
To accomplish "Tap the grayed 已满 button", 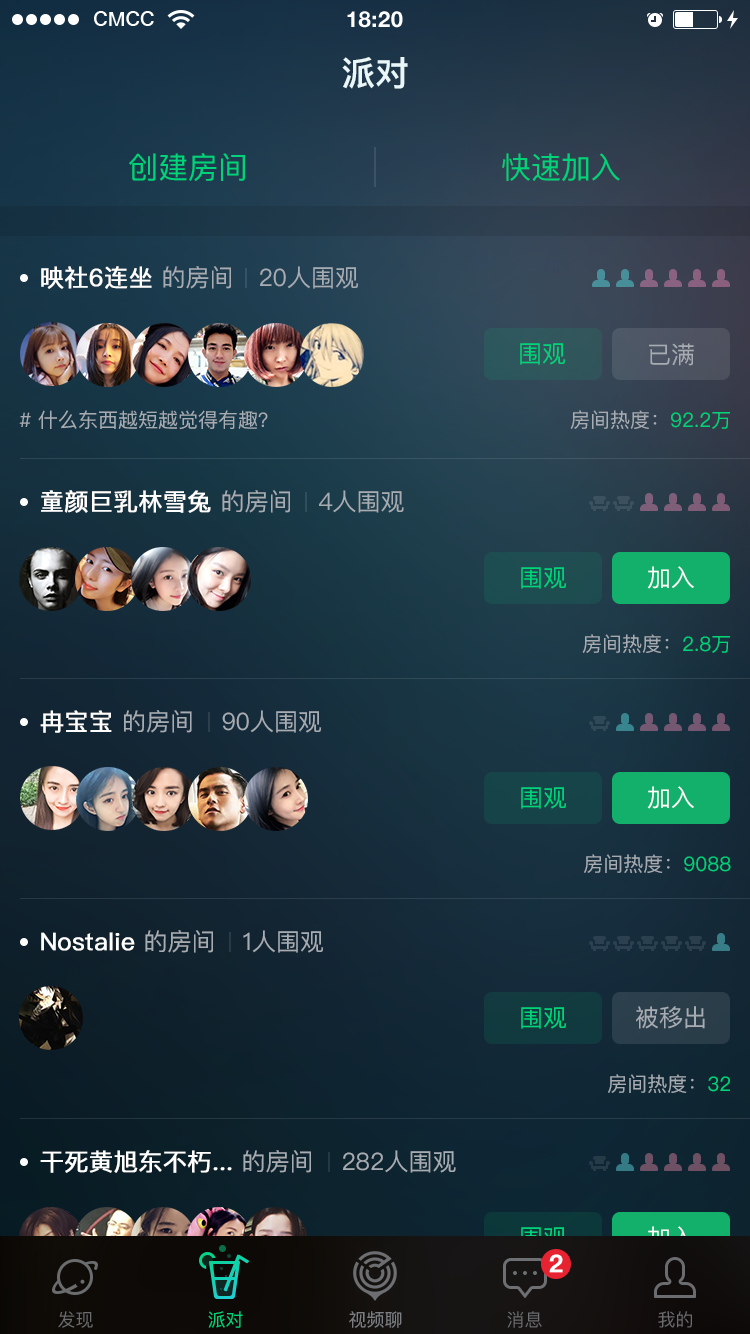I will [670, 354].
